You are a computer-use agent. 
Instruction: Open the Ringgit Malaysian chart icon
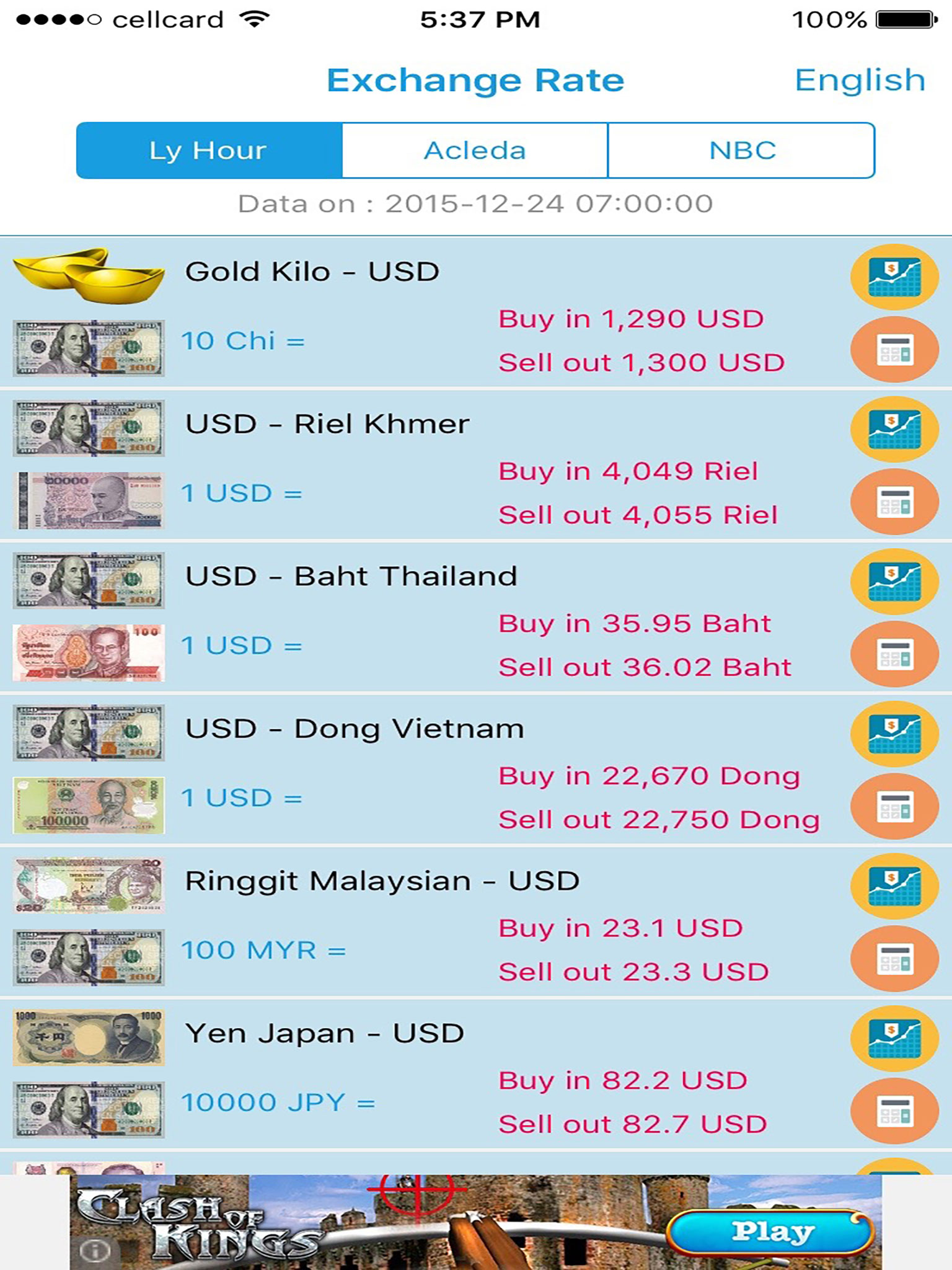click(894, 885)
